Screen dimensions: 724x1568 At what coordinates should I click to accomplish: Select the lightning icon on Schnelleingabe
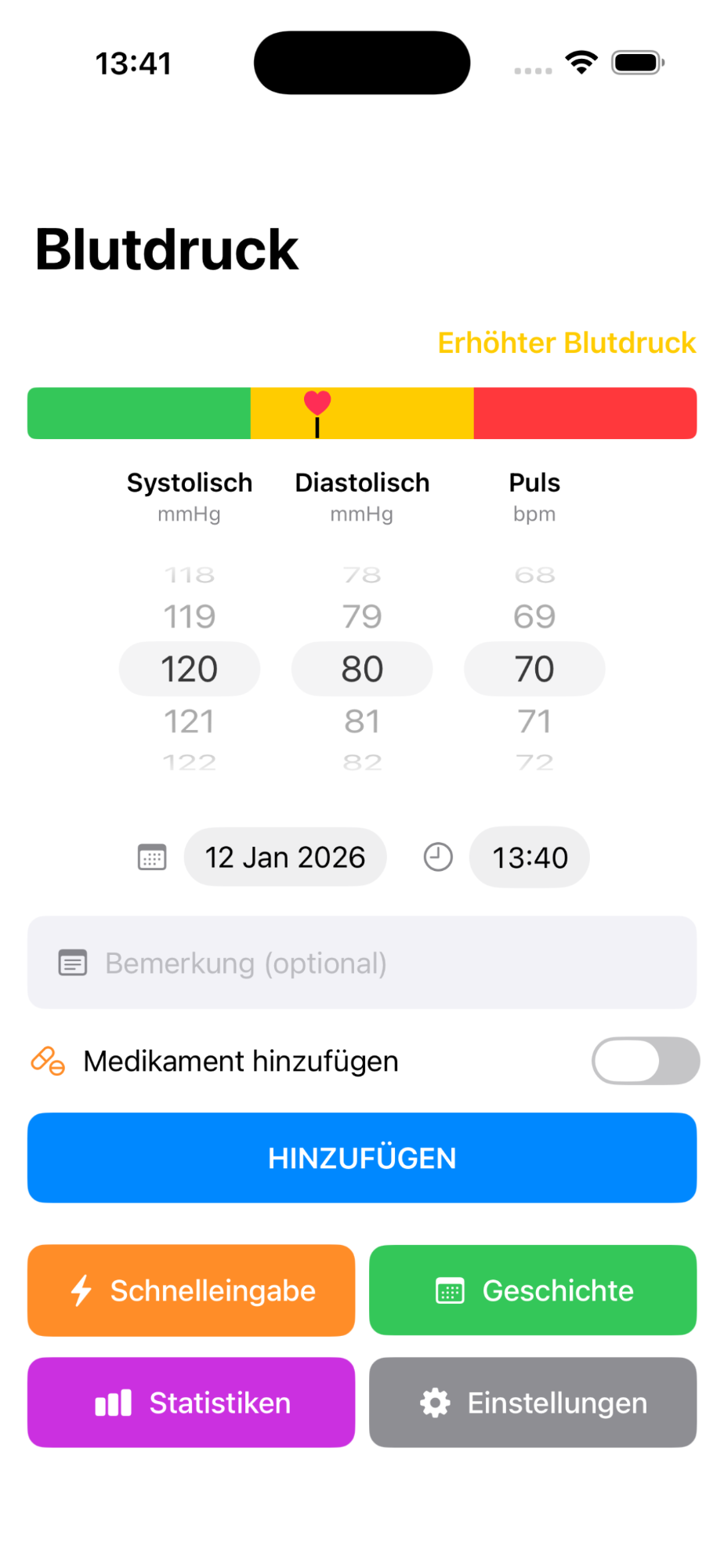click(x=81, y=1290)
